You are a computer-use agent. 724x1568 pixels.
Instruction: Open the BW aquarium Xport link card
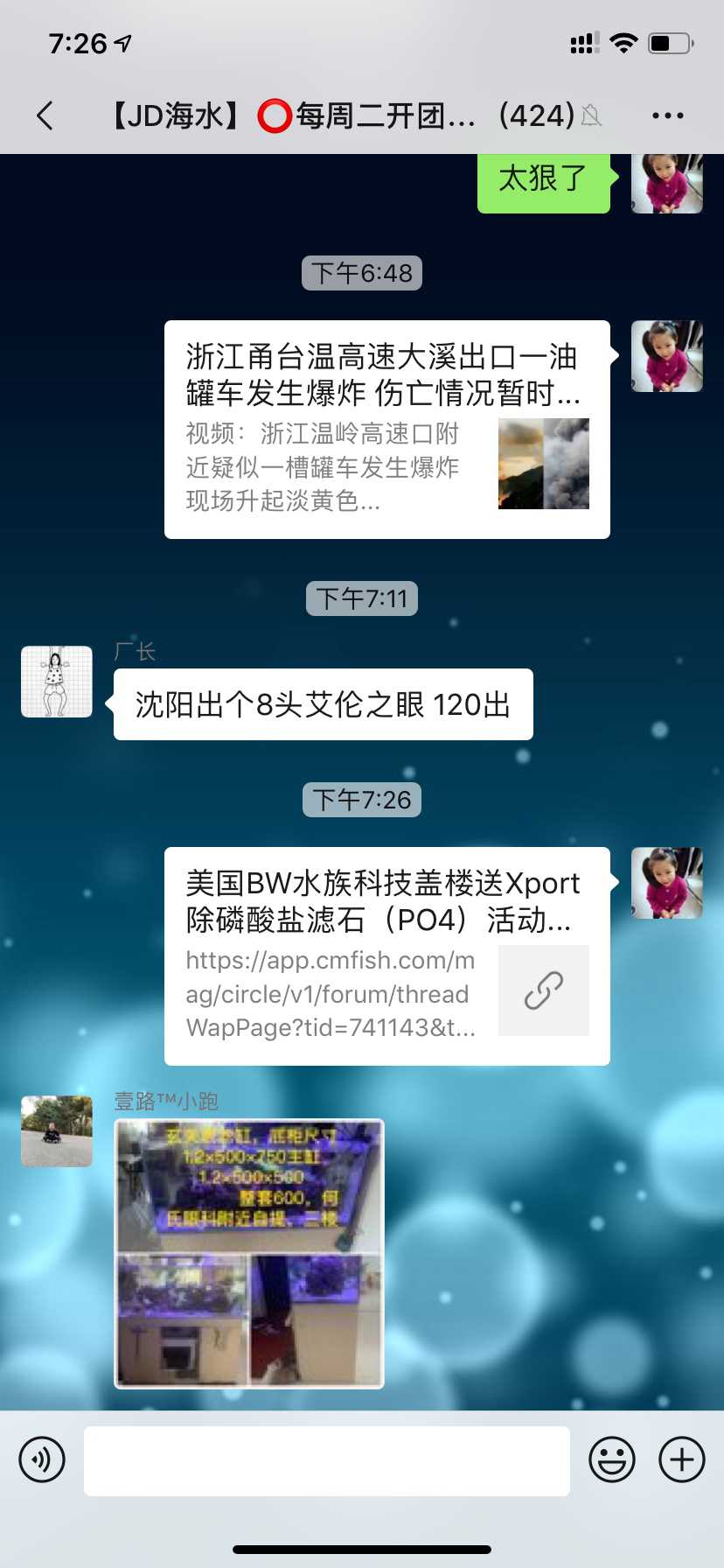(x=386, y=955)
